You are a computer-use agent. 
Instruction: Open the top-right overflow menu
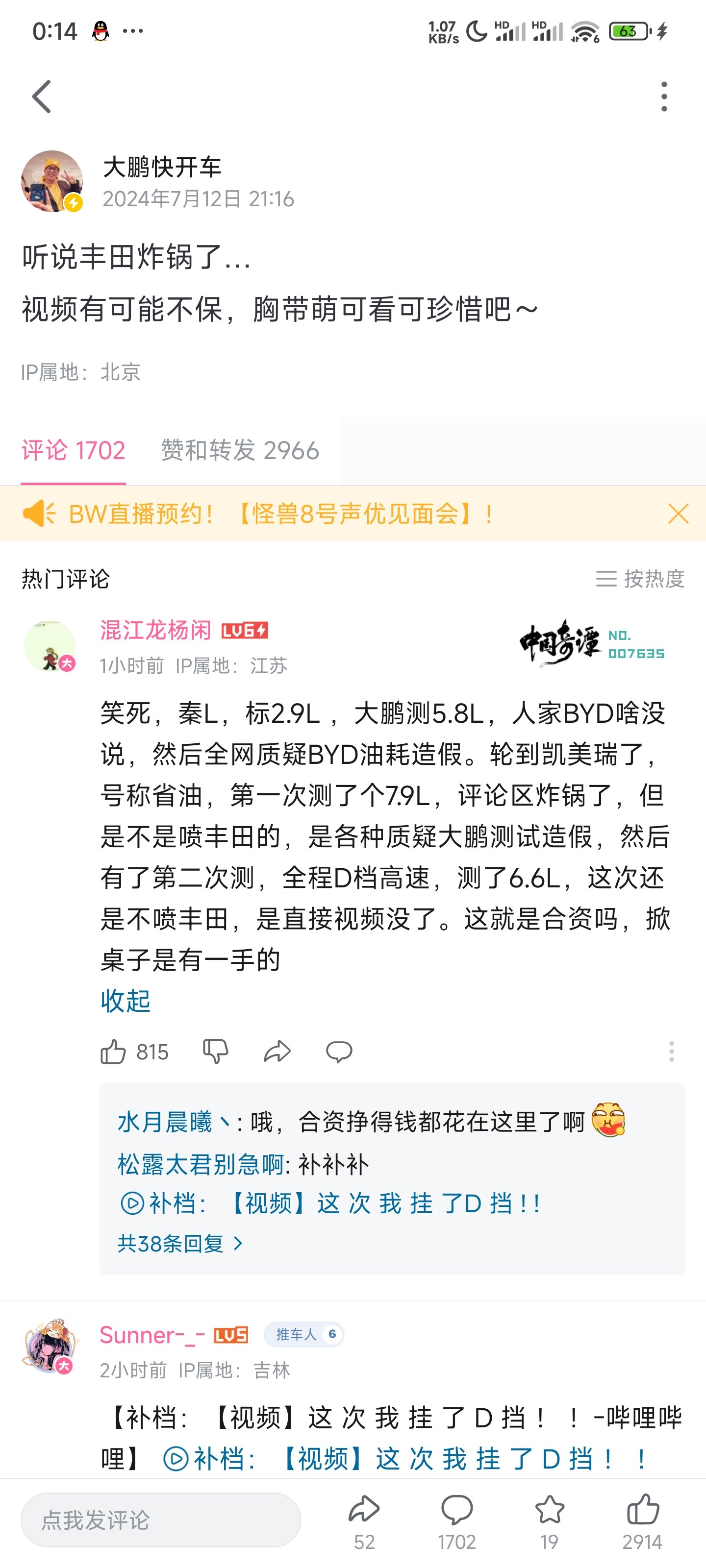click(x=663, y=97)
